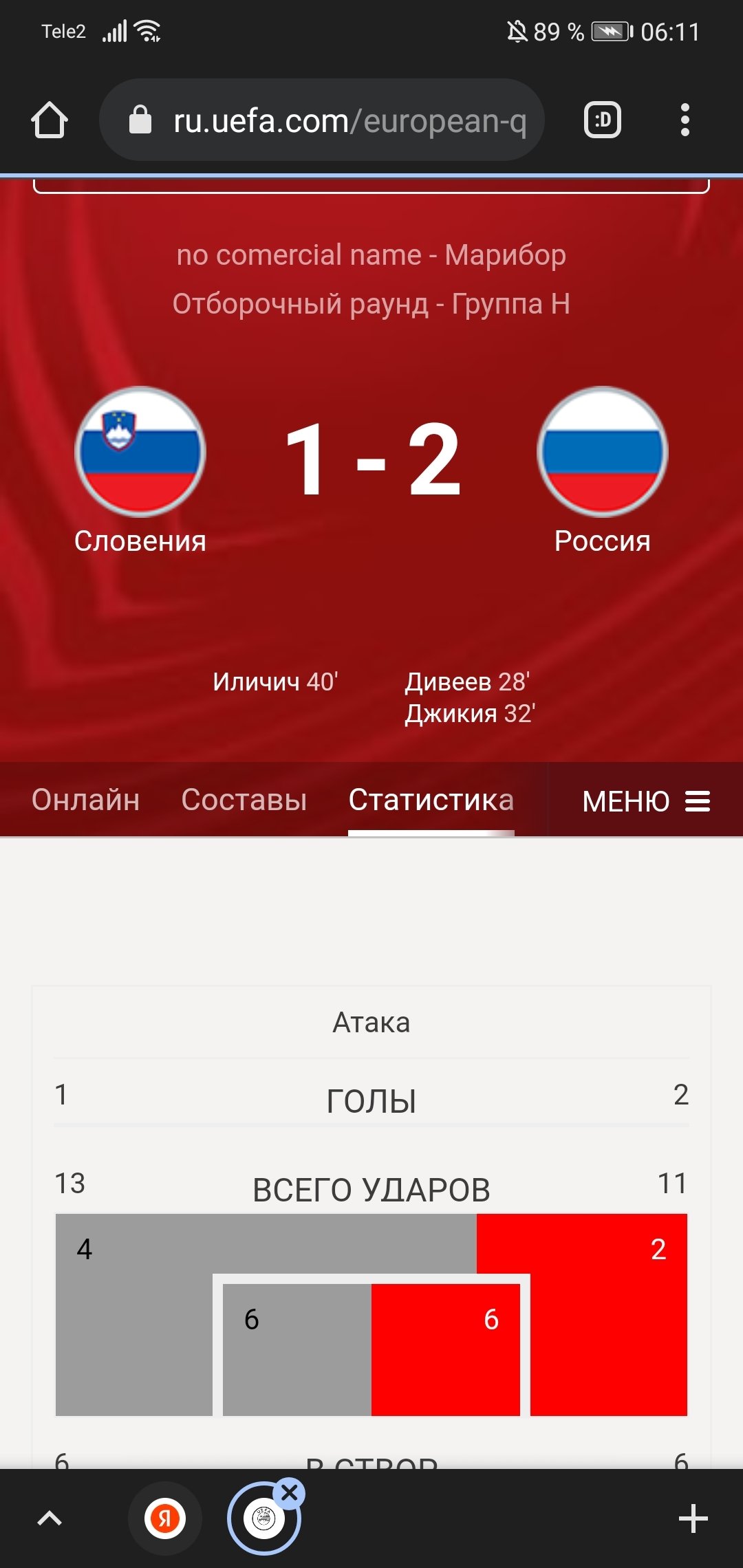Switch to the Yandex tab

(165, 1518)
